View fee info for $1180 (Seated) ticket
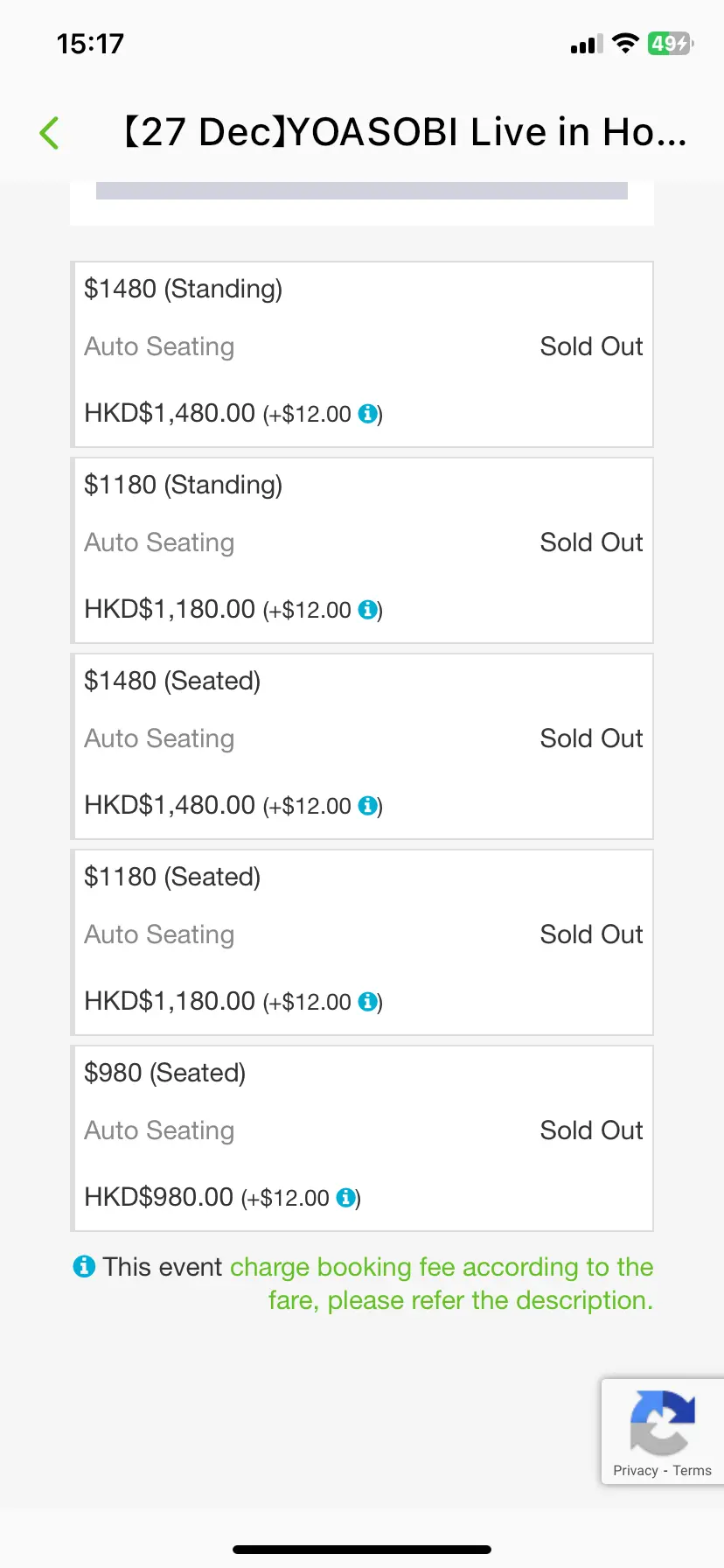 click(368, 1002)
